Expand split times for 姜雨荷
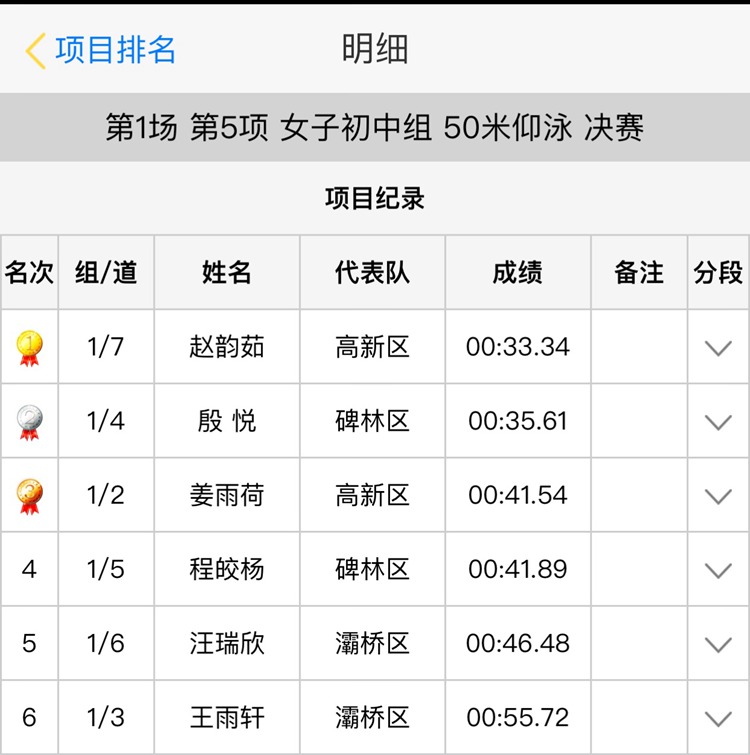Viewport: 750px width, 755px height. click(718, 495)
